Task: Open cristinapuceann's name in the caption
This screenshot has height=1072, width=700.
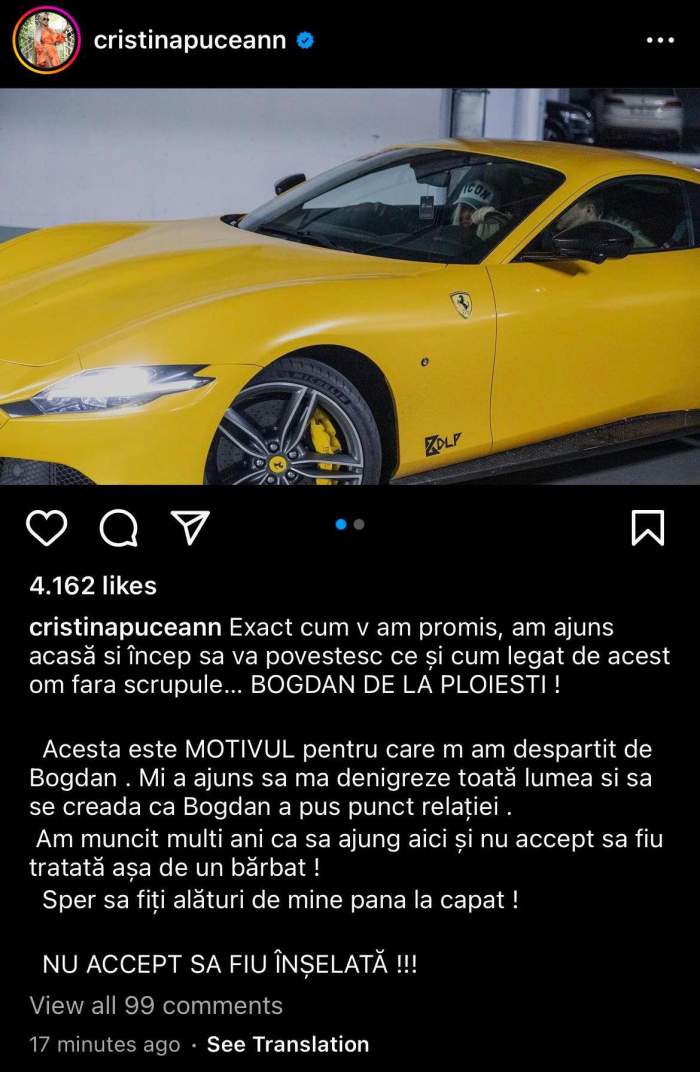Action: tap(126, 628)
